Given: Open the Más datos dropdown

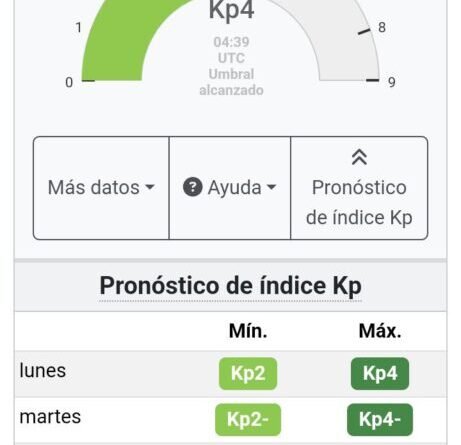Looking at the screenshot, I should click(101, 188).
